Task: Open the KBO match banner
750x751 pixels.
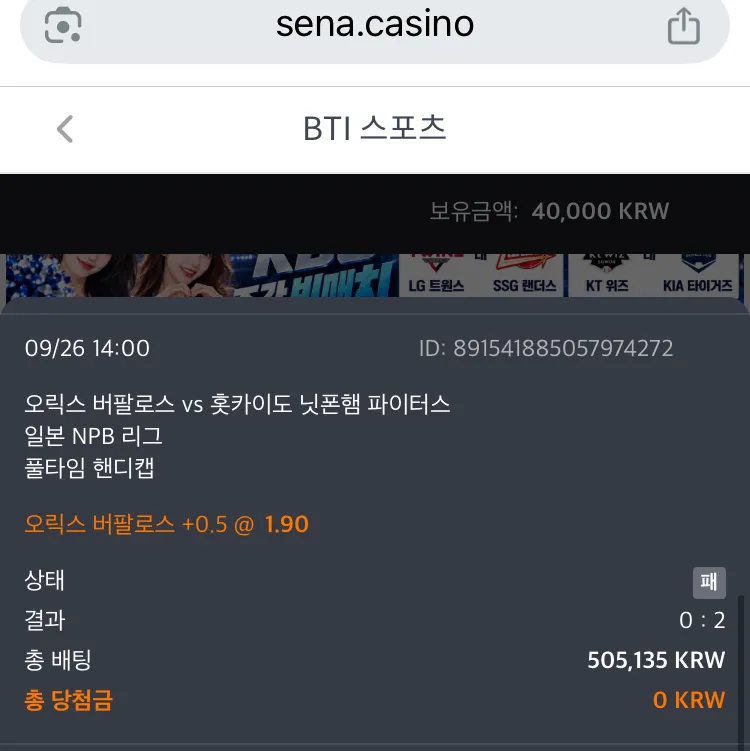Action: click(x=375, y=275)
